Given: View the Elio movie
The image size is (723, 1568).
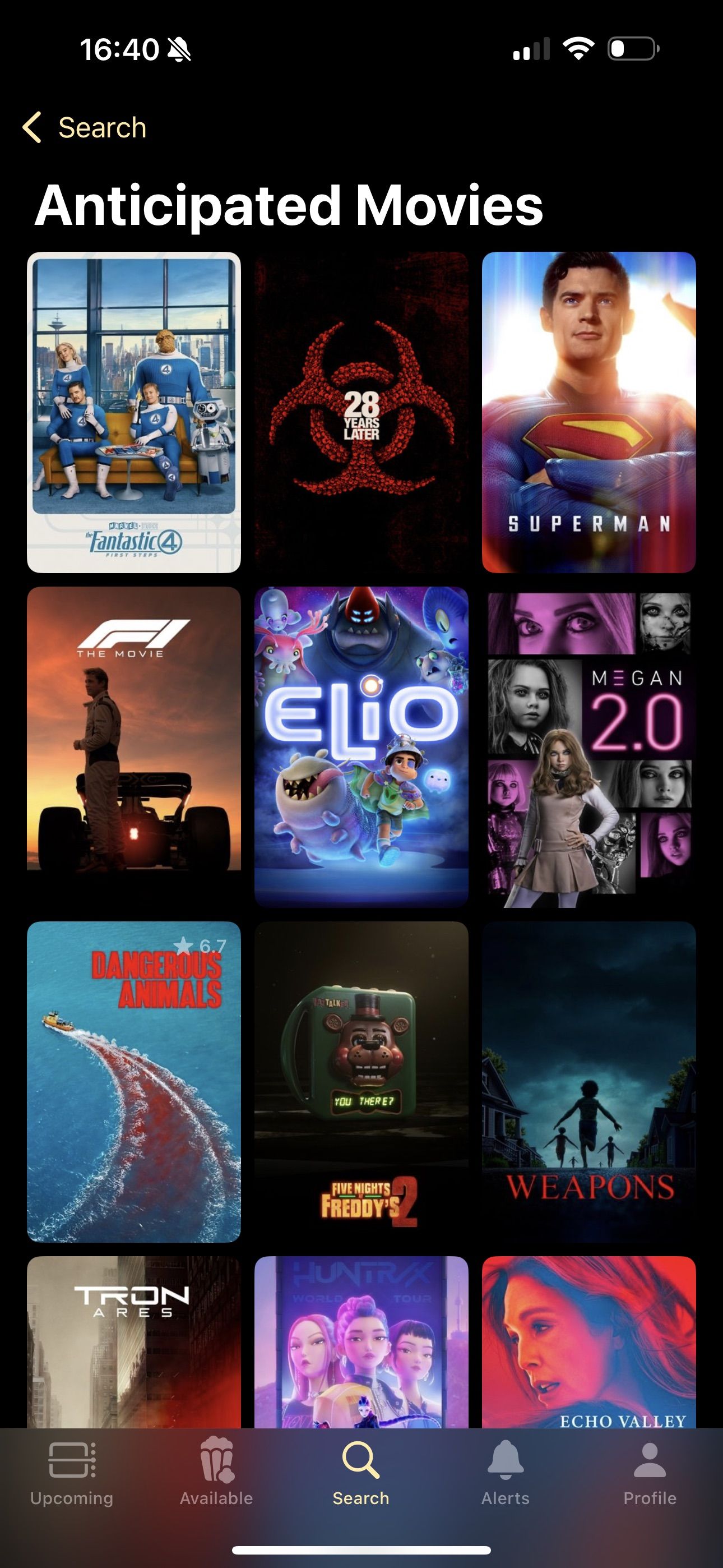Looking at the screenshot, I should (x=361, y=747).
